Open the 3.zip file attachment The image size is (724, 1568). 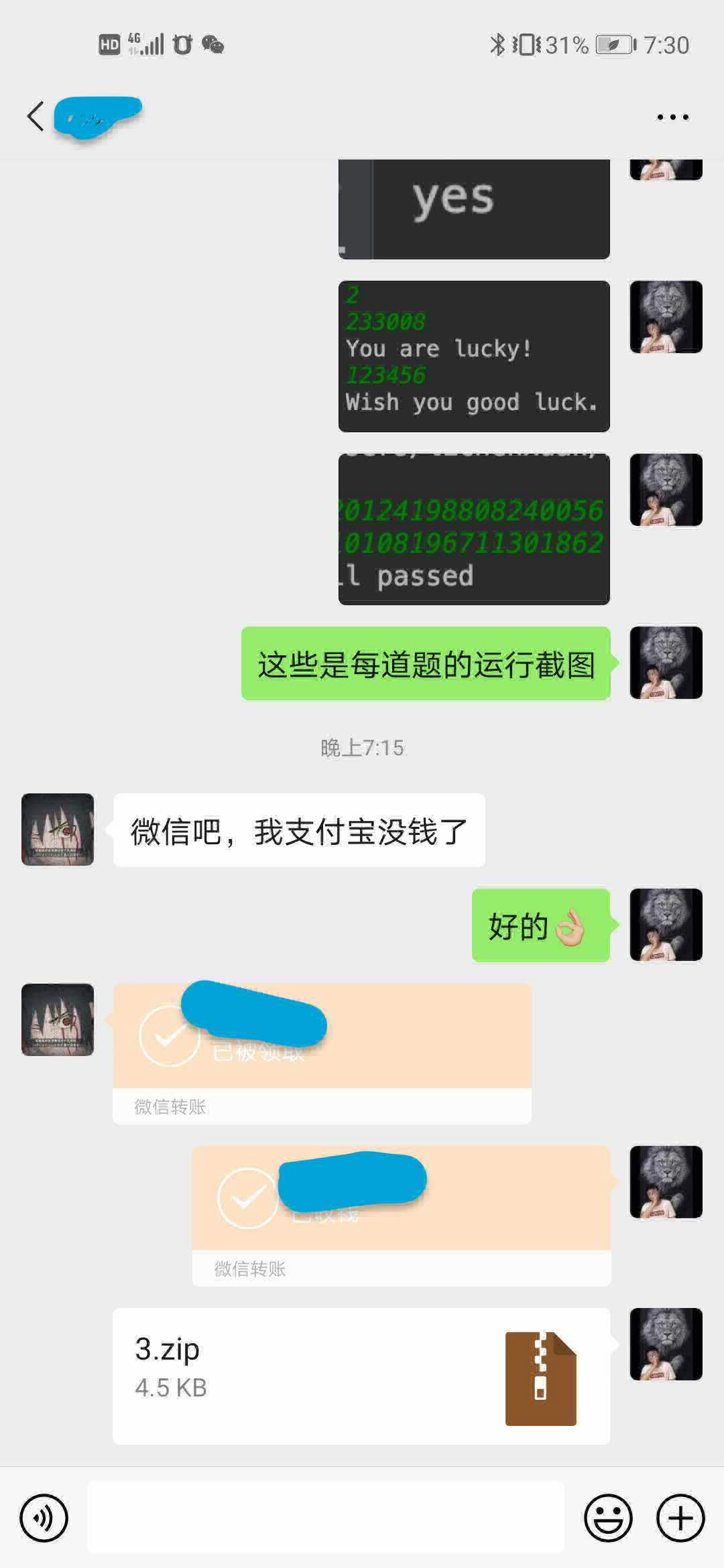pos(361,1375)
